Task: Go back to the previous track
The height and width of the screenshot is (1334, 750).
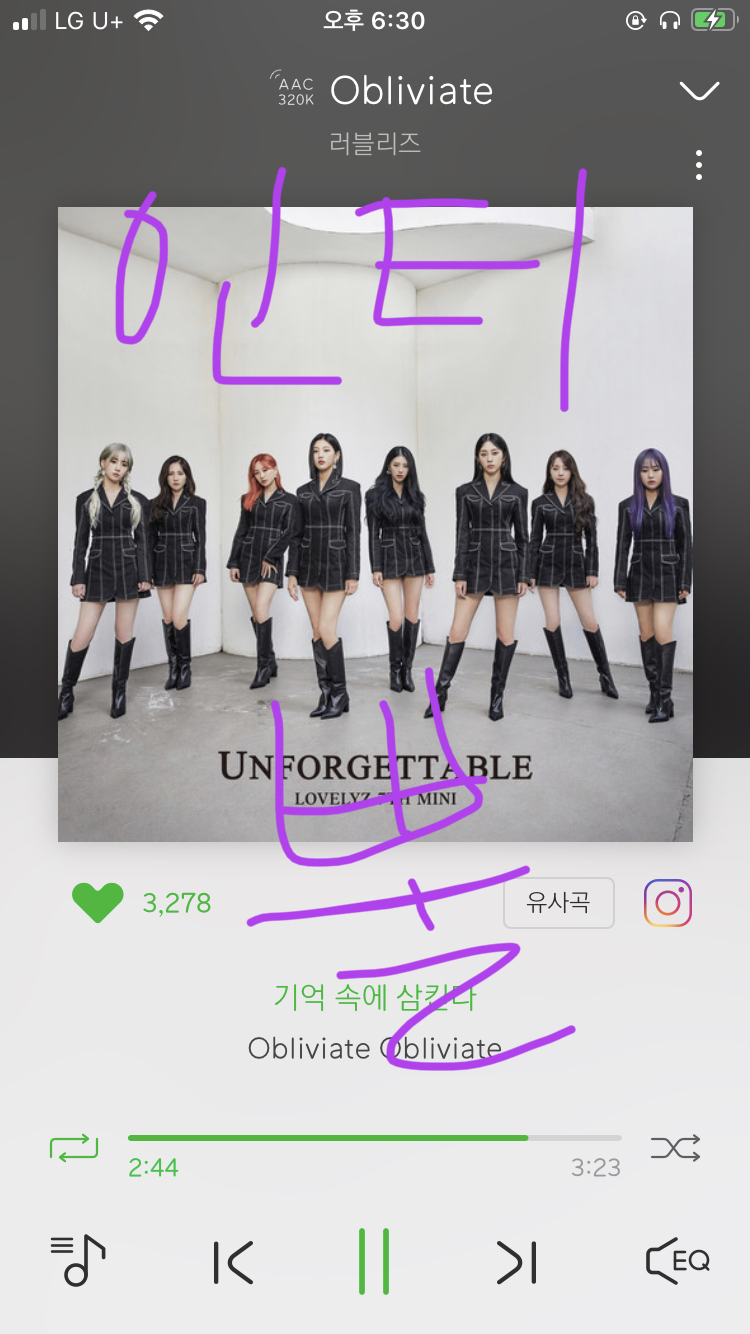Action: coord(232,1261)
